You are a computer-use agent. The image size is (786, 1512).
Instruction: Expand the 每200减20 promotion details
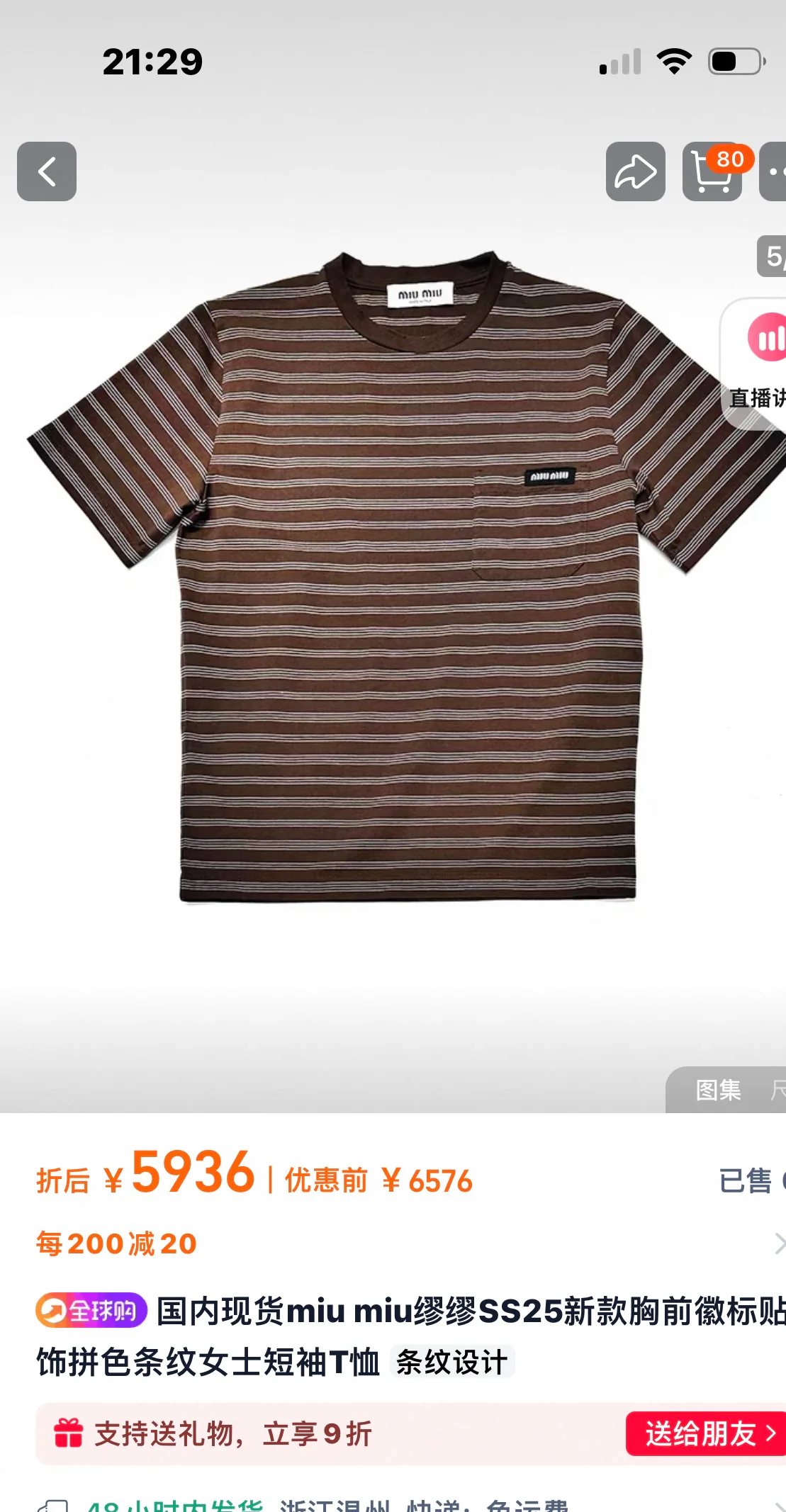coord(411,1243)
